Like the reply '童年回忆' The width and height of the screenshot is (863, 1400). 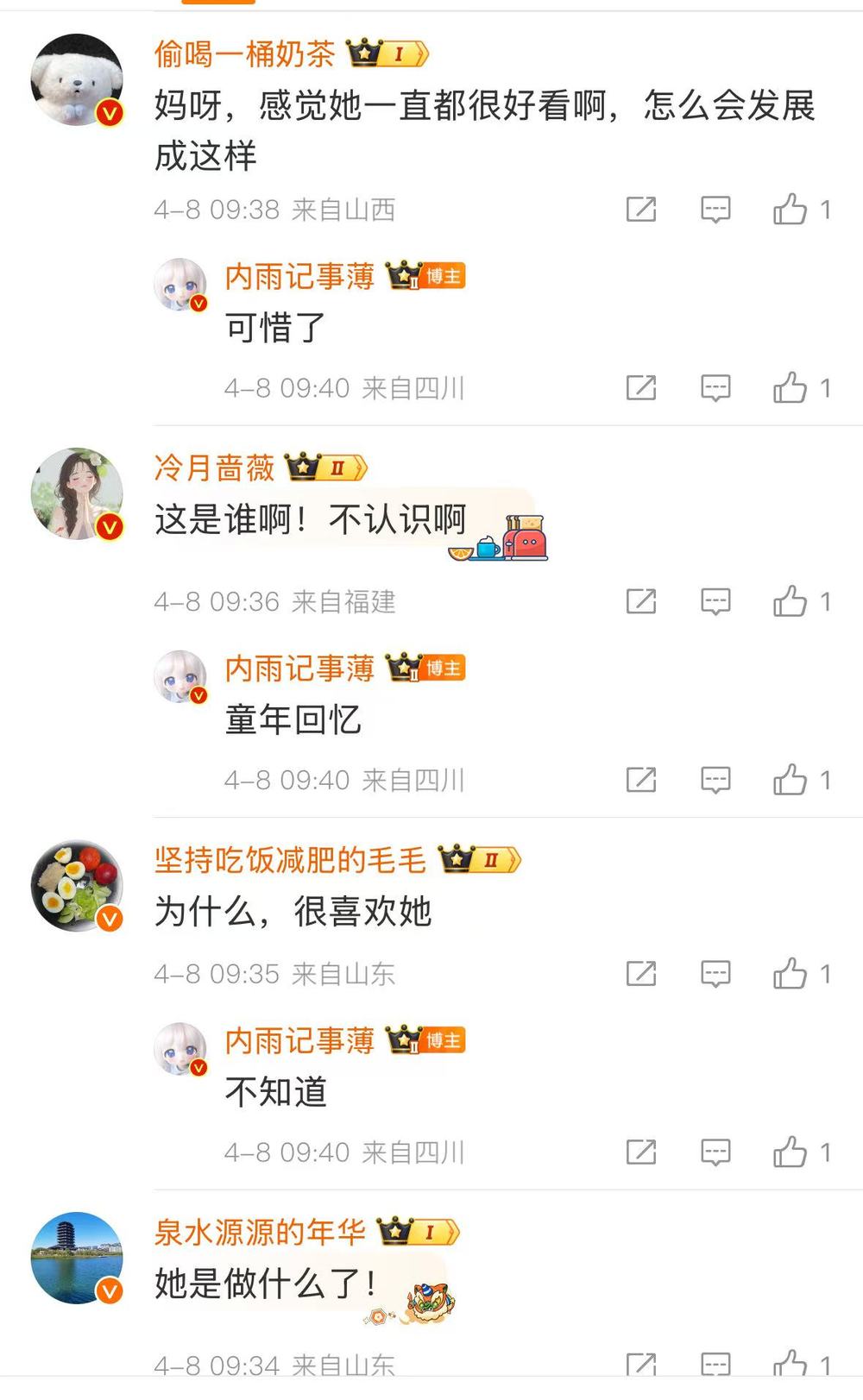pyautogui.click(x=791, y=780)
